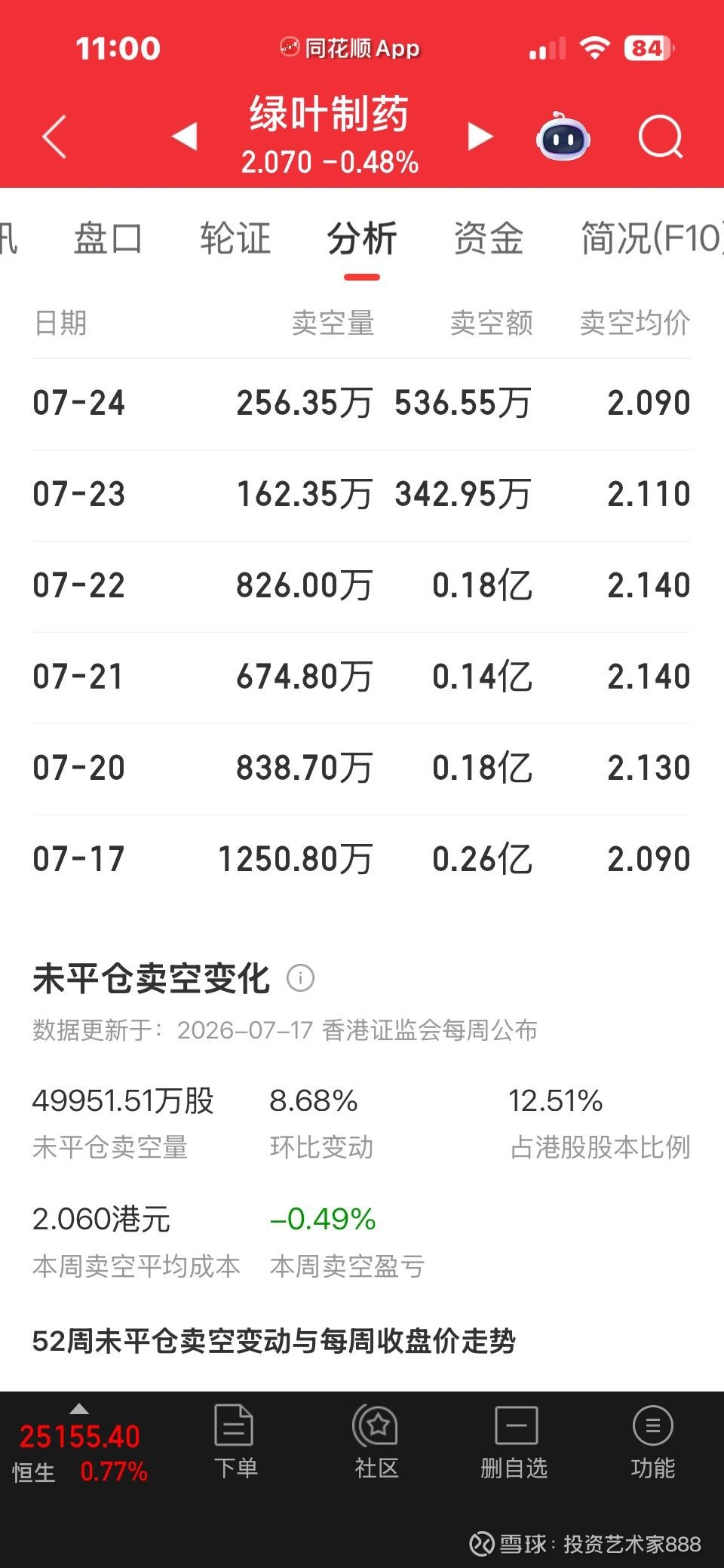This screenshot has width=724, height=1568.
Task: Open the 功能 menu
Action: (653, 1442)
